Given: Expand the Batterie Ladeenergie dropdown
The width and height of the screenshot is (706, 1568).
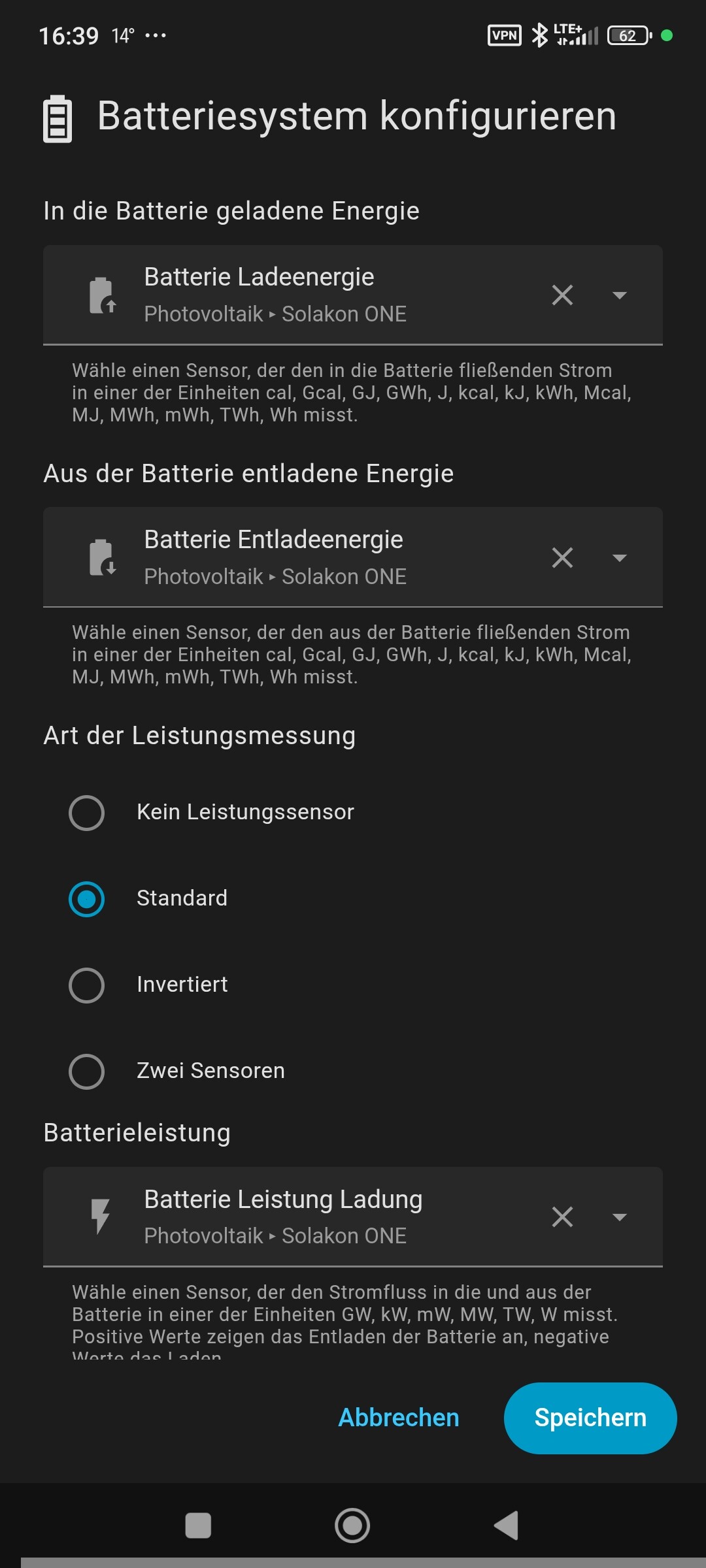Looking at the screenshot, I should [619, 295].
